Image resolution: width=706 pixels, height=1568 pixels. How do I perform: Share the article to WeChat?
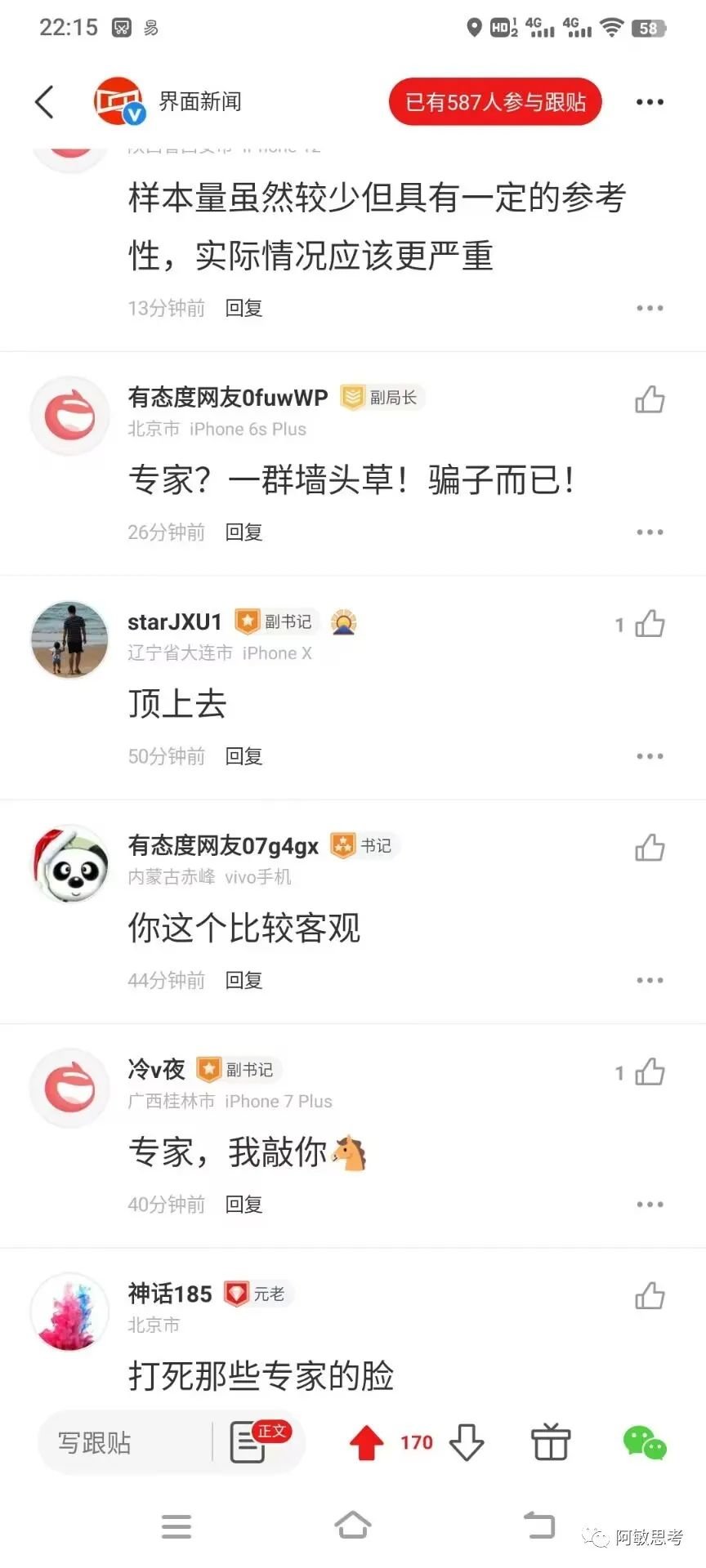(x=645, y=1443)
